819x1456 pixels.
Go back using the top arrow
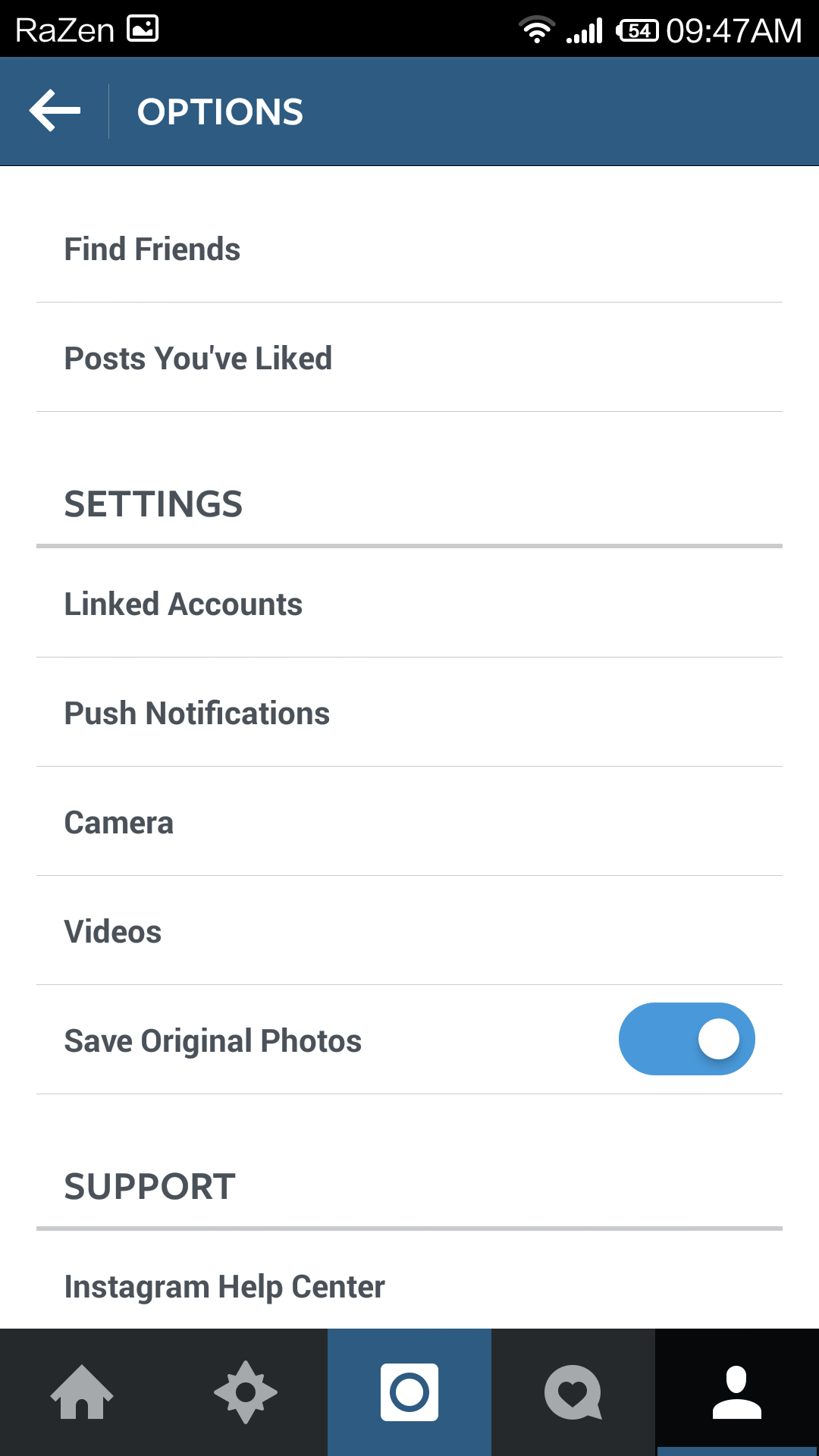(x=55, y=111)
